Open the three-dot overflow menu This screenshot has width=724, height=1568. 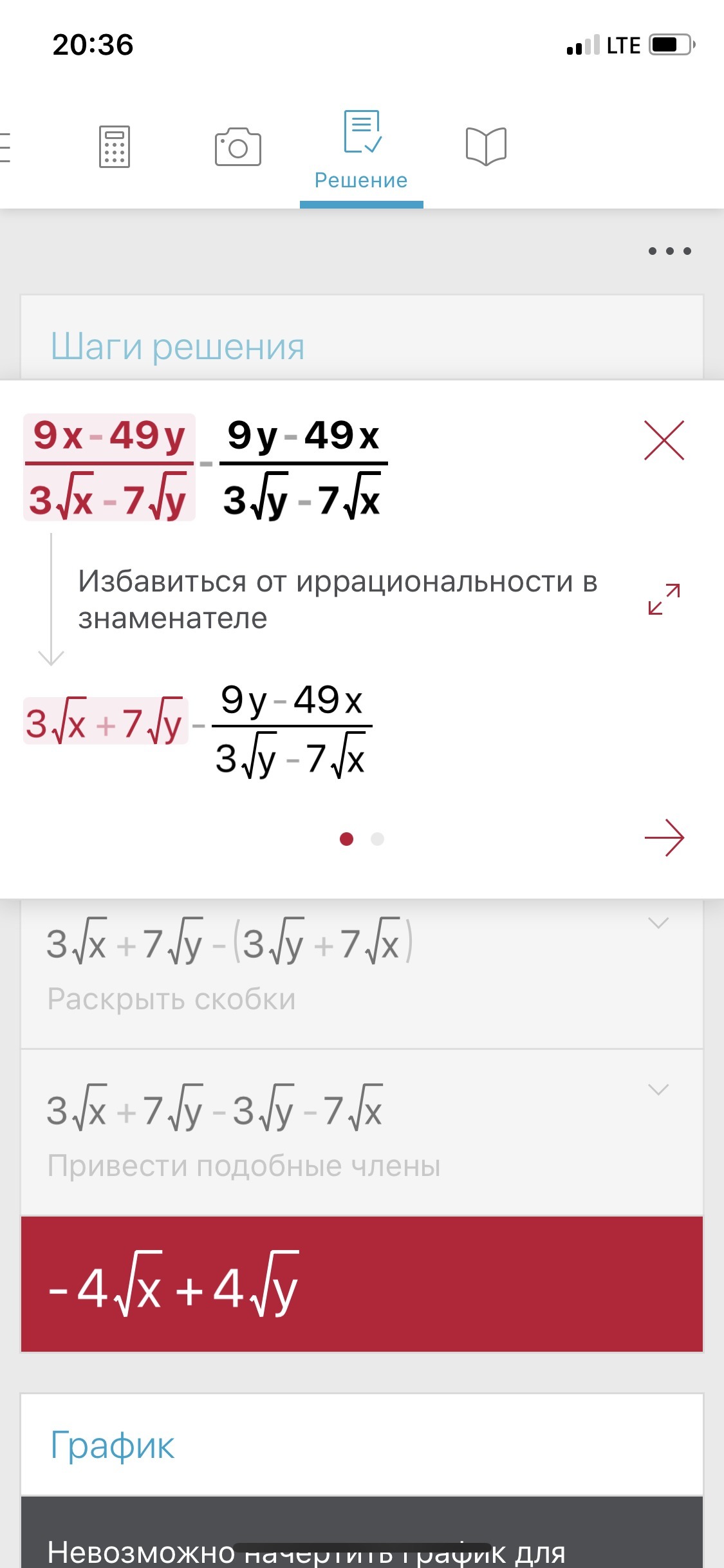pyautogui.click(x=669, y=251)
